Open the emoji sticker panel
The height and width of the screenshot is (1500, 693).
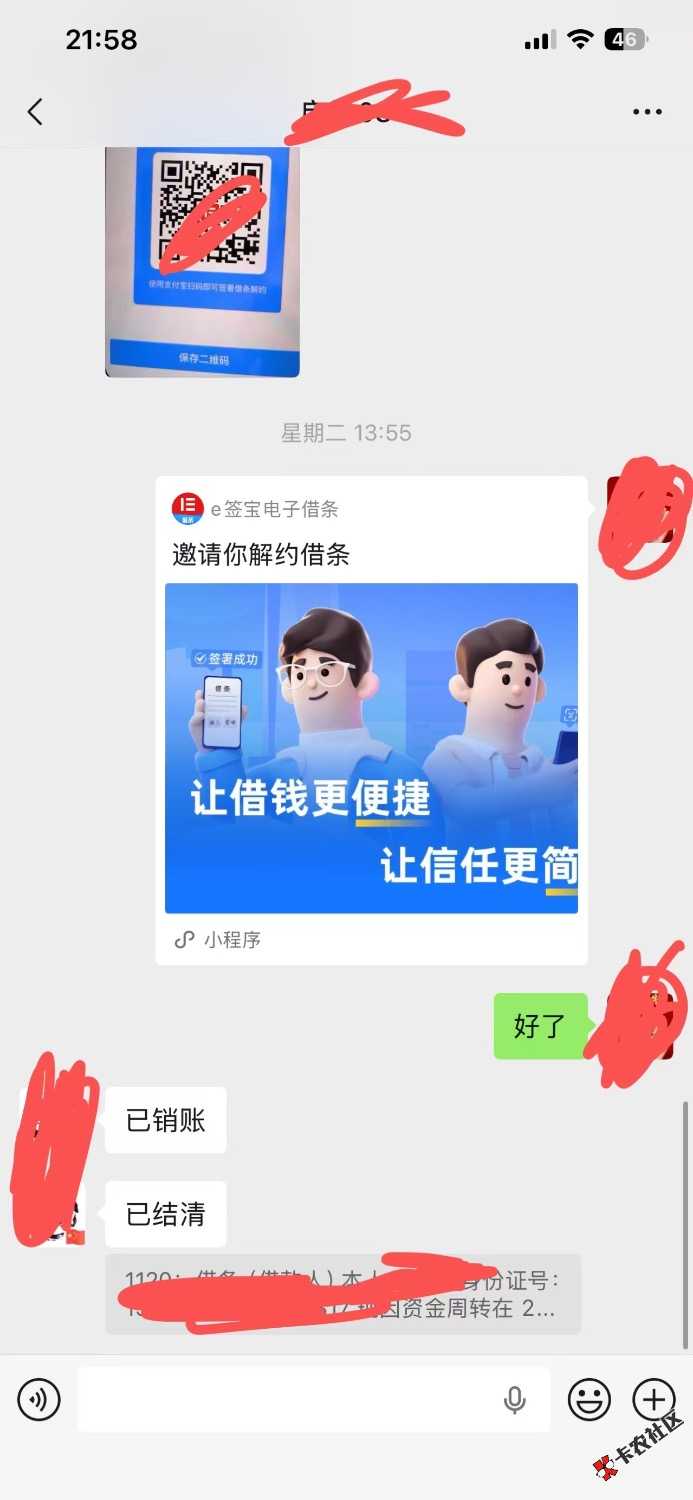tap(589, 1399)
